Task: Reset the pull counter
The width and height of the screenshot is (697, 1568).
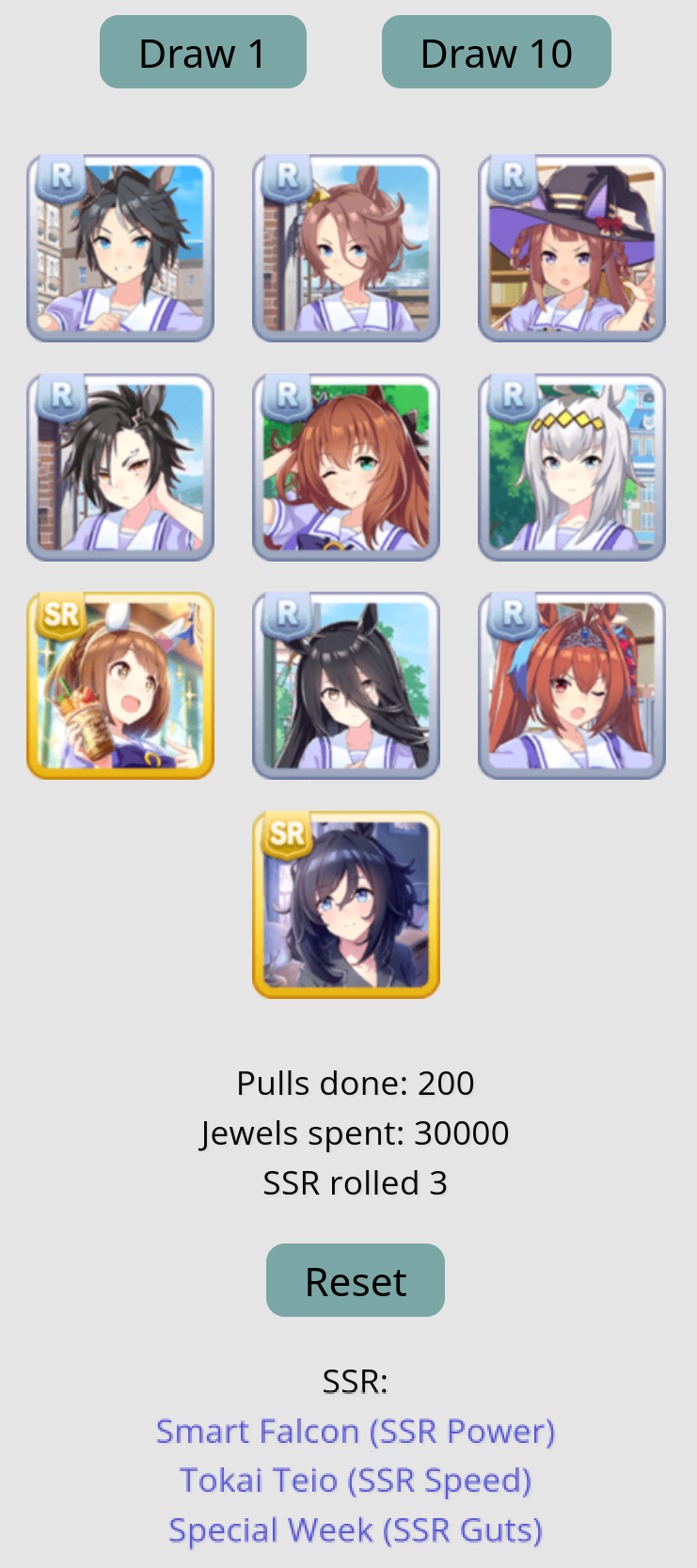Action: [356, 1280]
